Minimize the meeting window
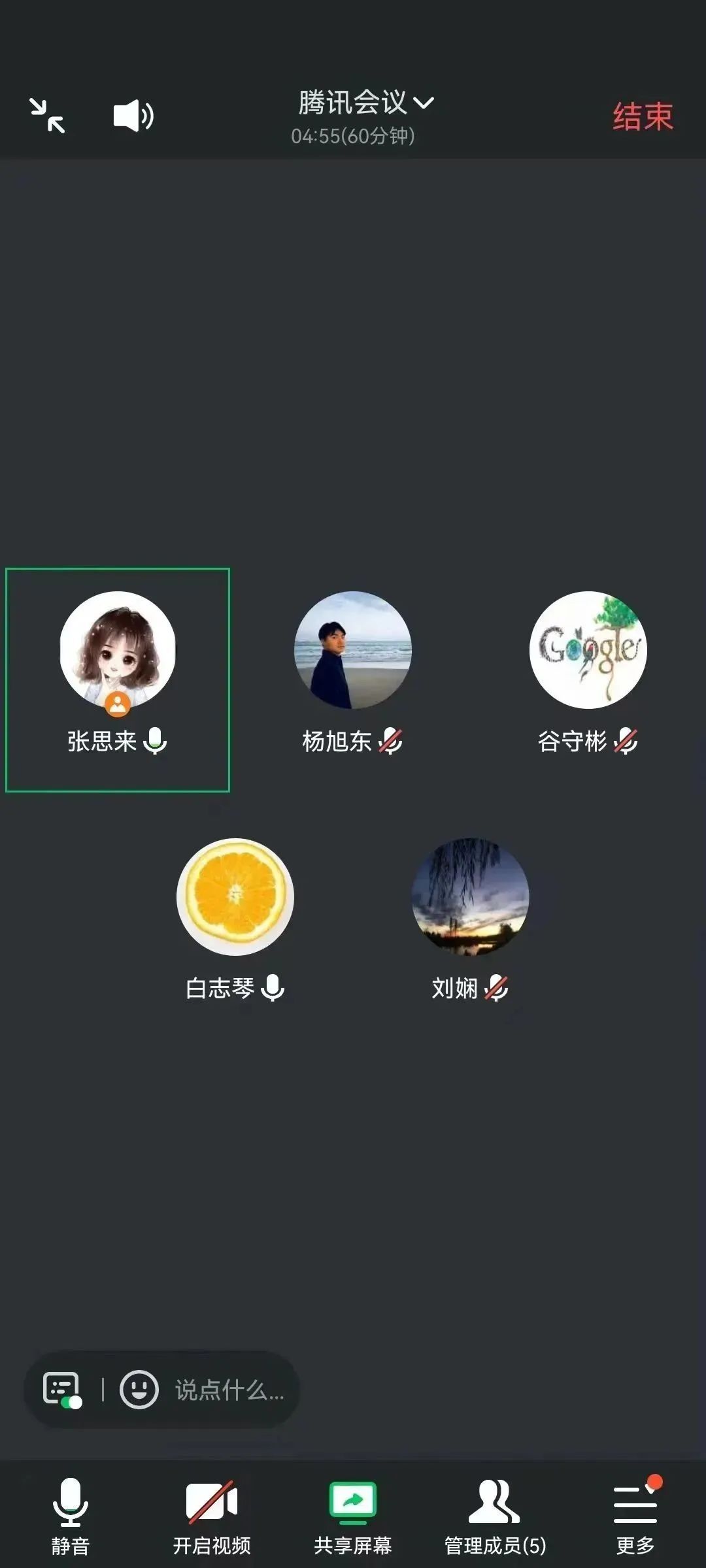 (47, 116)
